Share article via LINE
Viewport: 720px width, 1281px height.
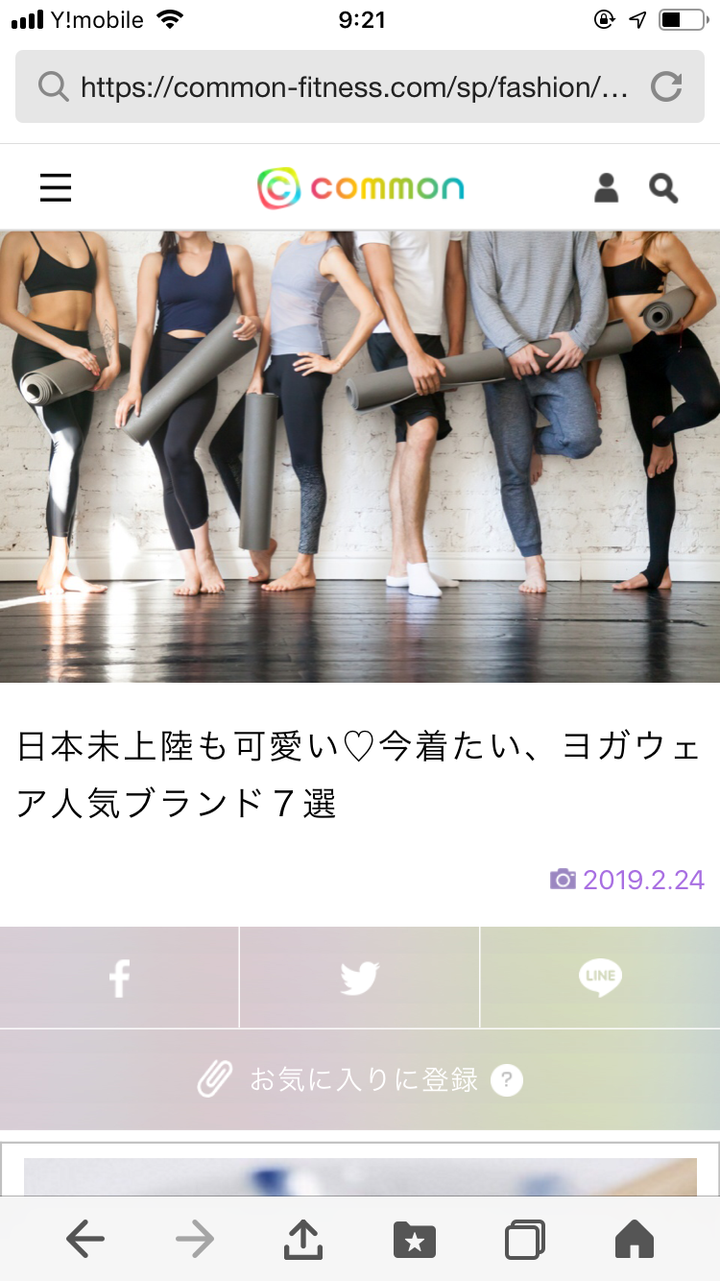600,978
